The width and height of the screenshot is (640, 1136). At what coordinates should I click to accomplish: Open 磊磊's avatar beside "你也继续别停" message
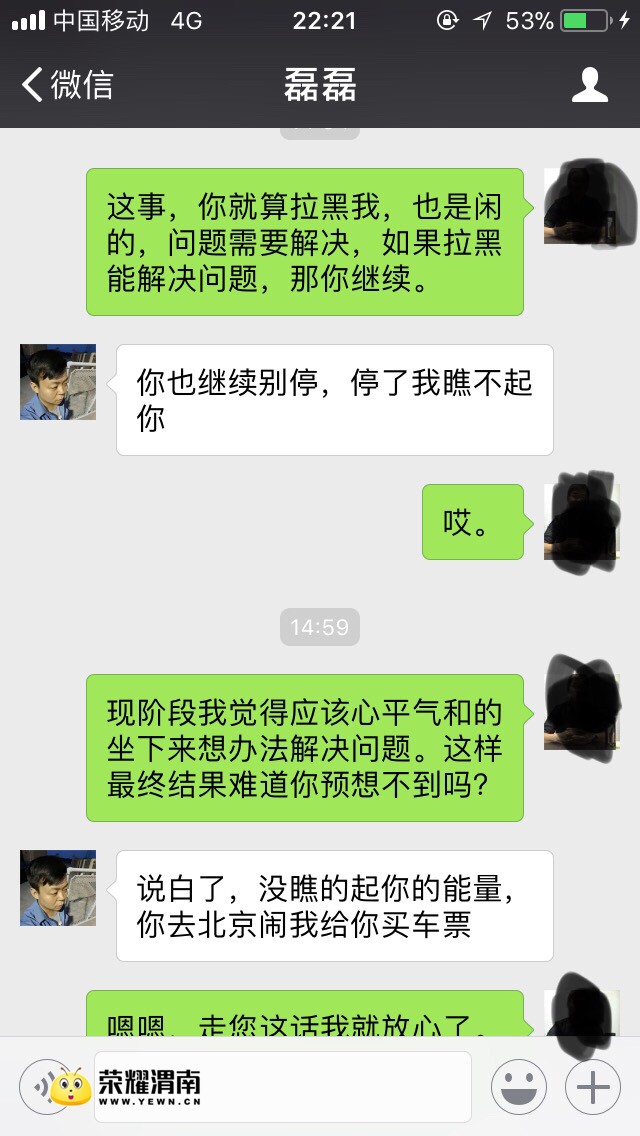58,382
